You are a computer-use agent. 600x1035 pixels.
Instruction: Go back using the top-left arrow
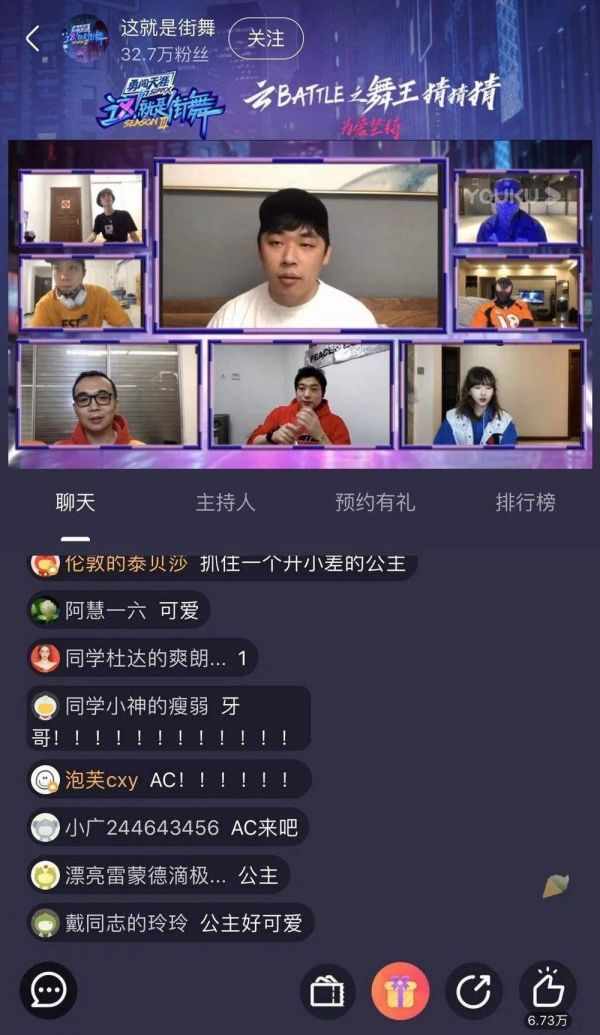point(32,39)
